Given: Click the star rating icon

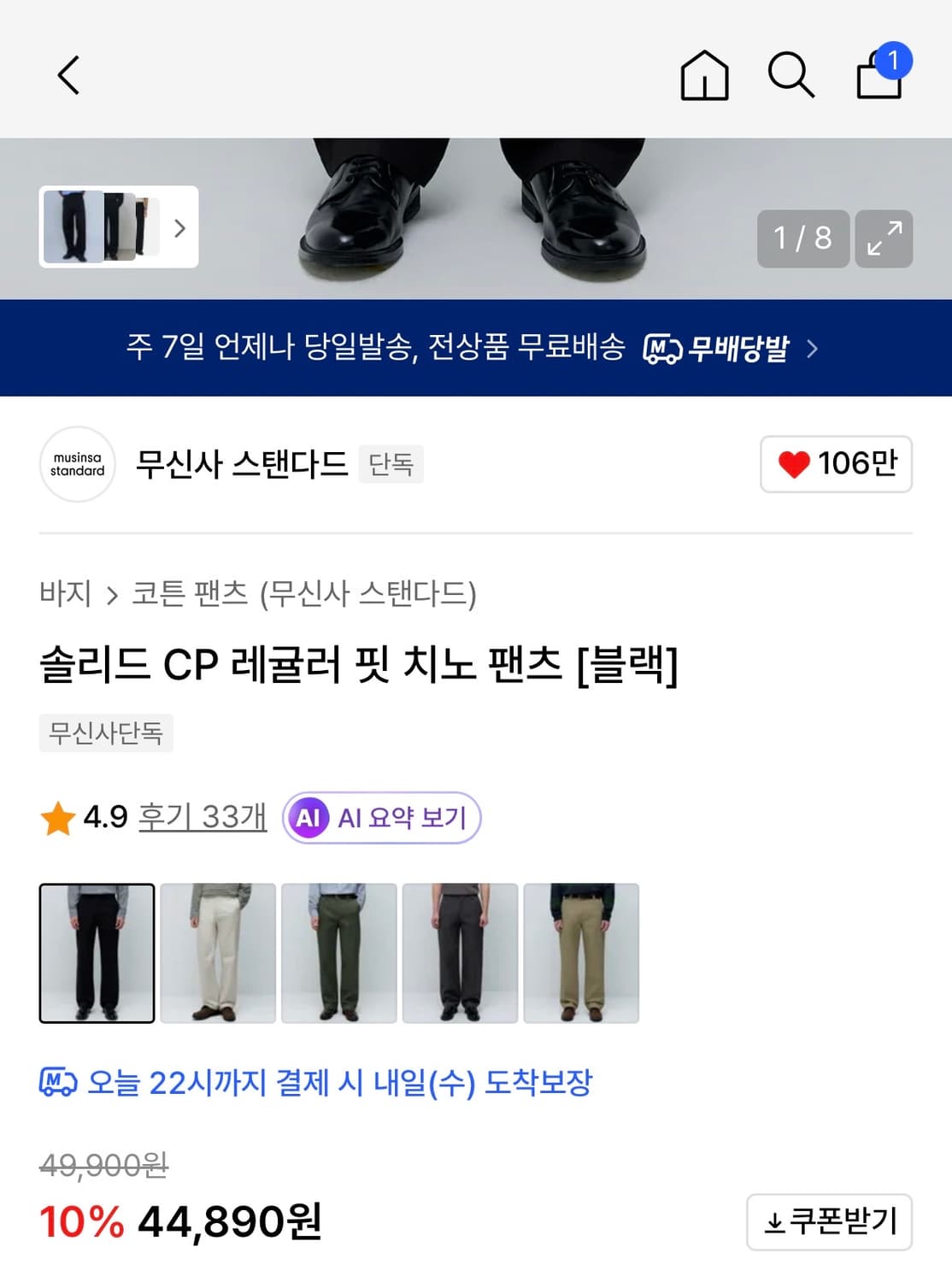Looking at the screenshot, I should [x=56, y=817].
